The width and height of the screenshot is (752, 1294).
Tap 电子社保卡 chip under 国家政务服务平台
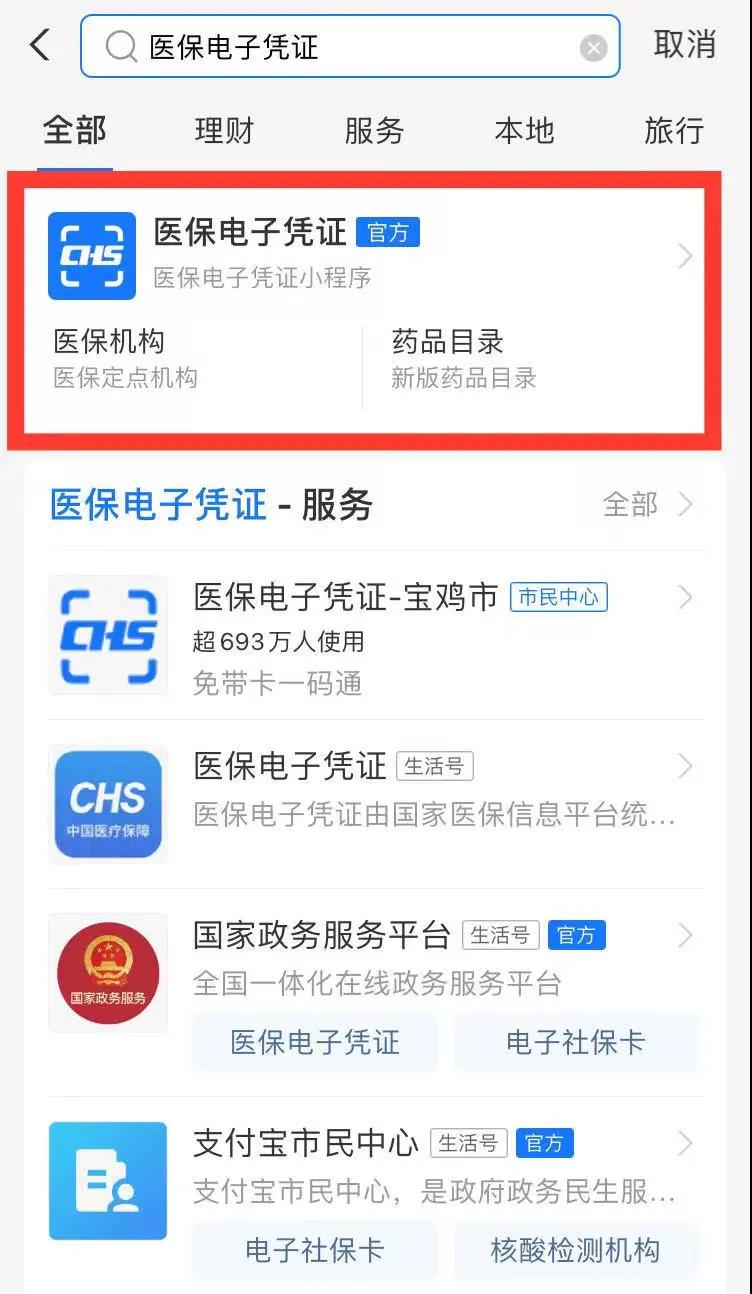coord(576,1043)
